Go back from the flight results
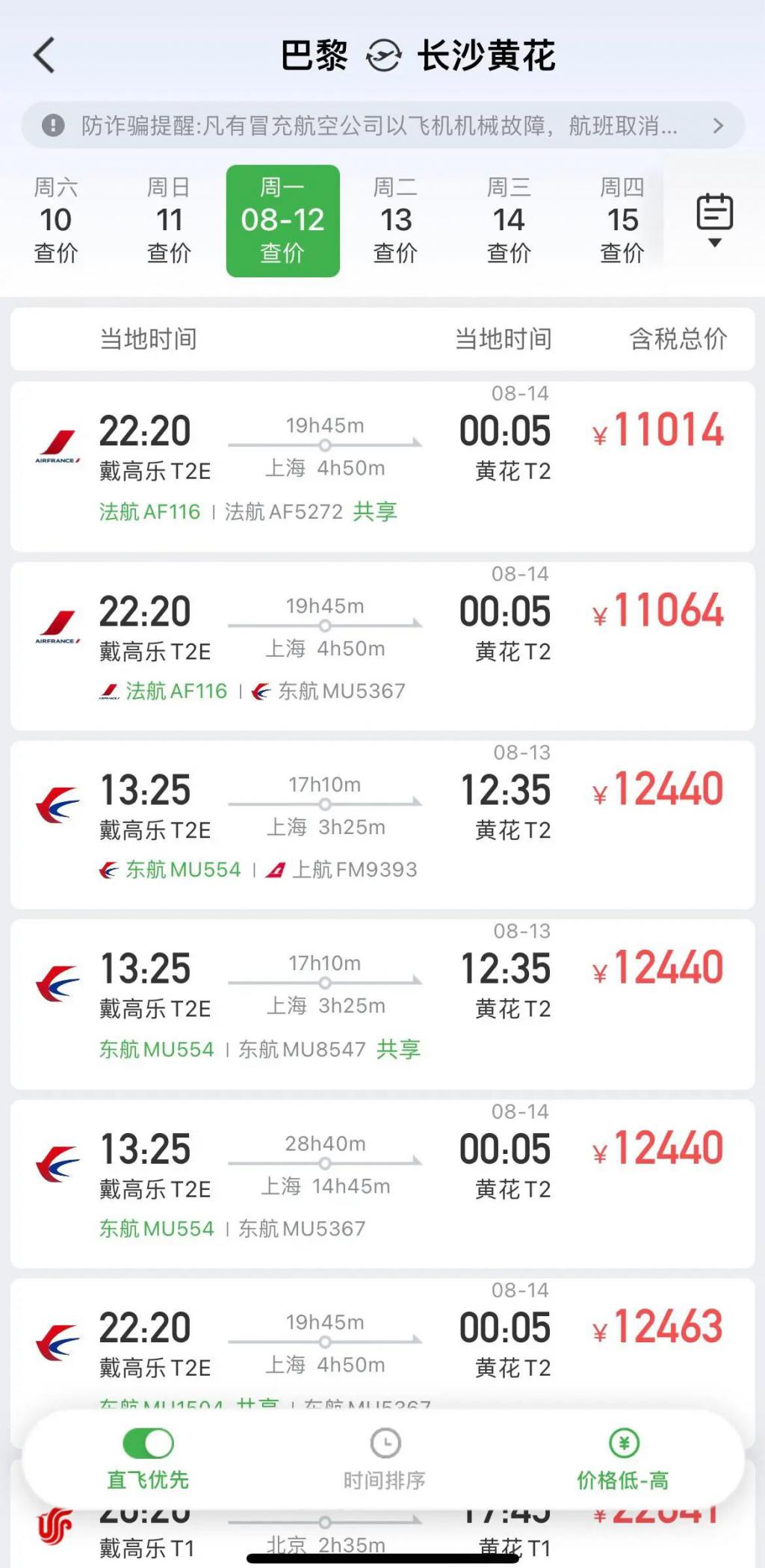This screenshot has height=1568, width=765. click(45, 55)
